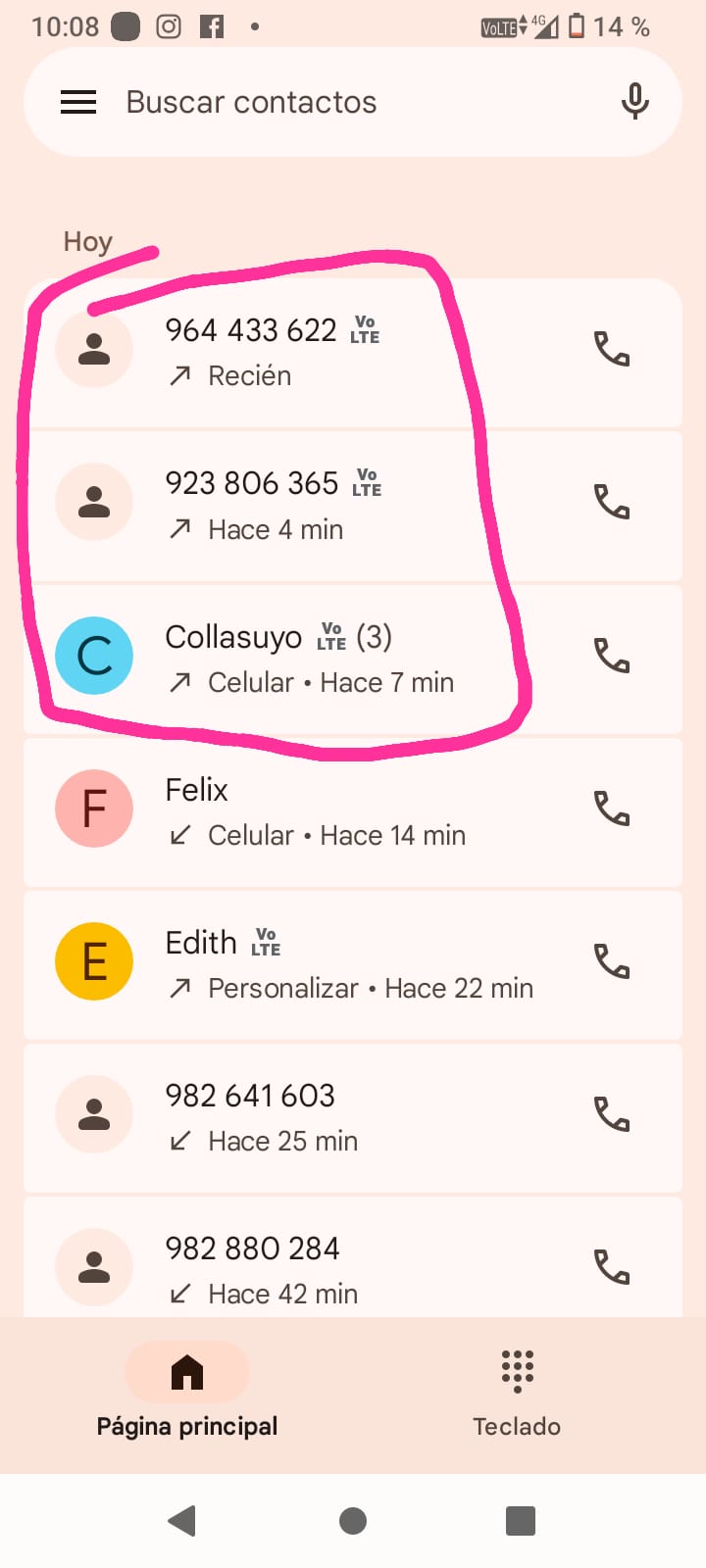Go back with the system back button
706x1568 pixels.
pos(182,1521)
